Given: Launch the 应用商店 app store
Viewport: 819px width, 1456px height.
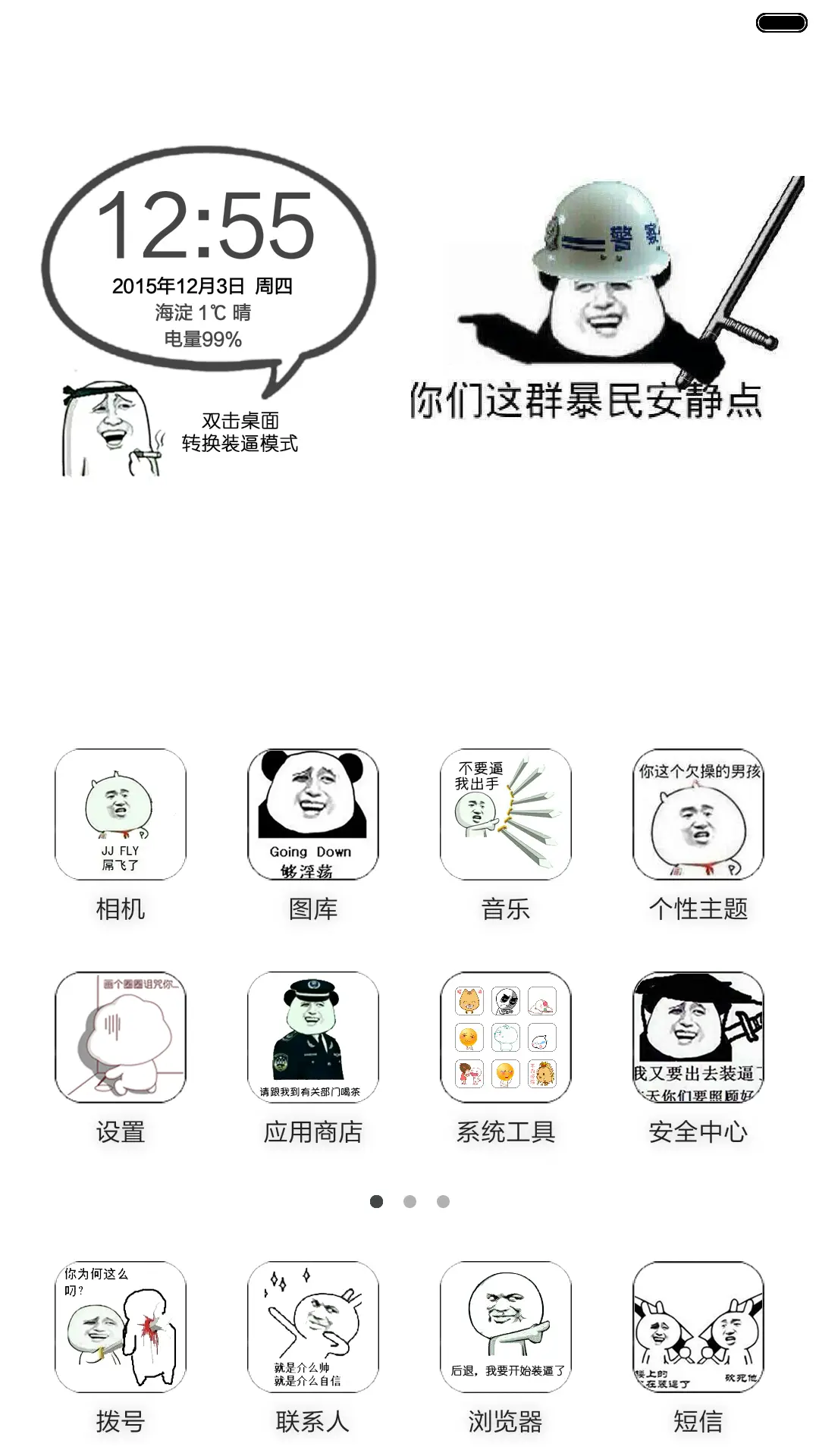Looking at the screenshot, I should pyautogui.click(x=312, y=1038).
